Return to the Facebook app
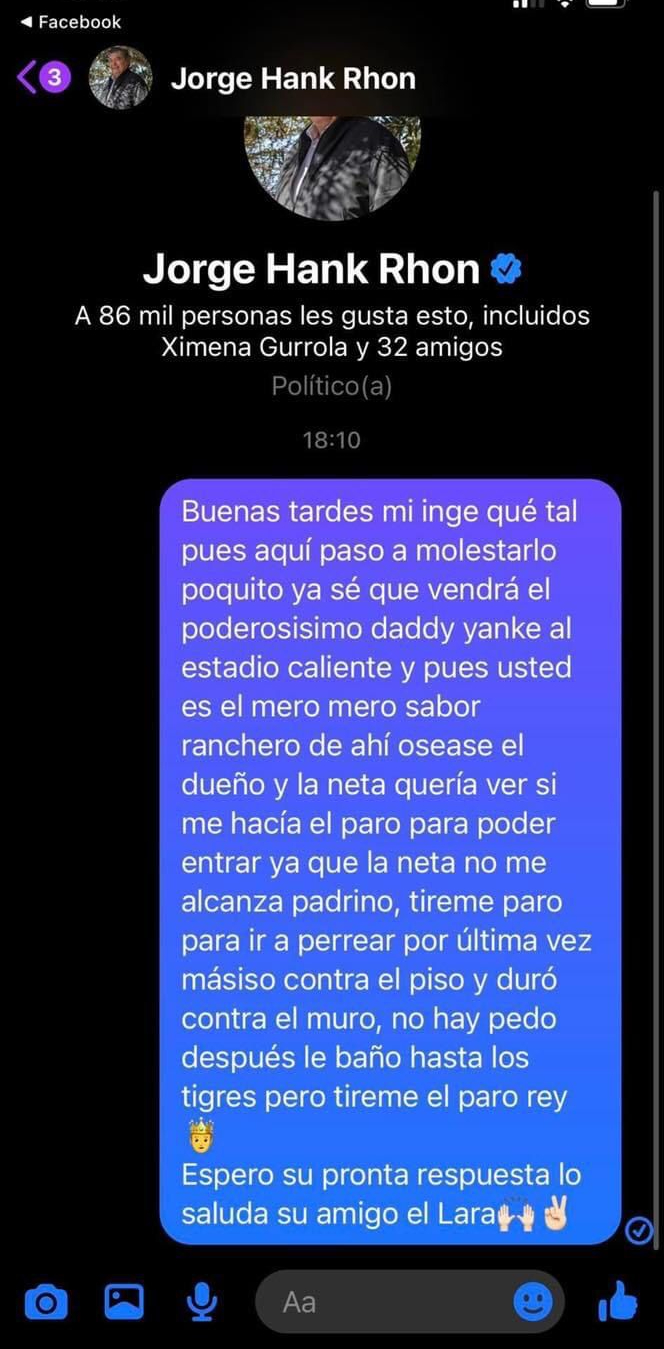This screenshot has width=664, height=1349. coord(70,22)
